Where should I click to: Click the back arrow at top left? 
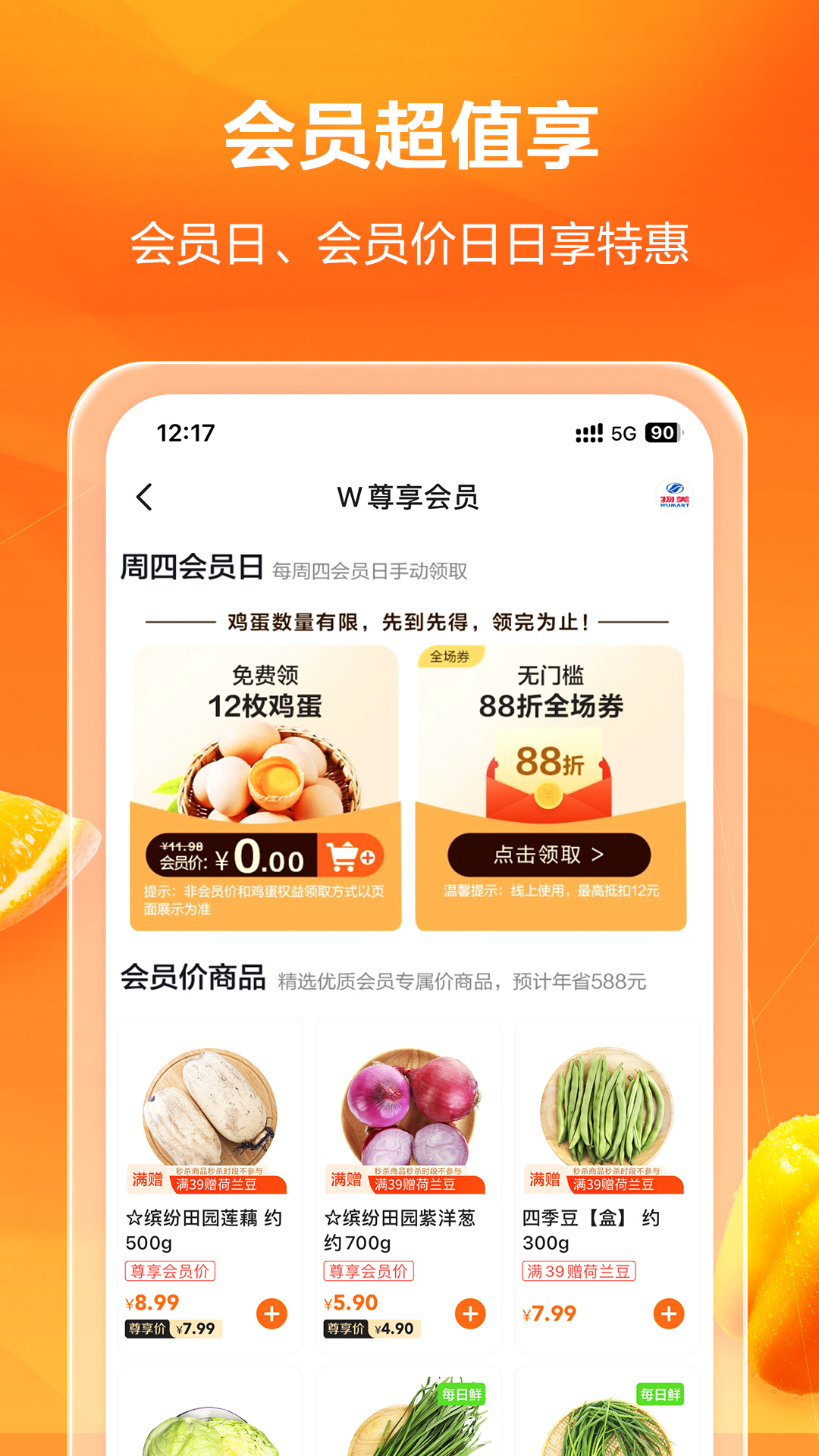coord(145,497)
